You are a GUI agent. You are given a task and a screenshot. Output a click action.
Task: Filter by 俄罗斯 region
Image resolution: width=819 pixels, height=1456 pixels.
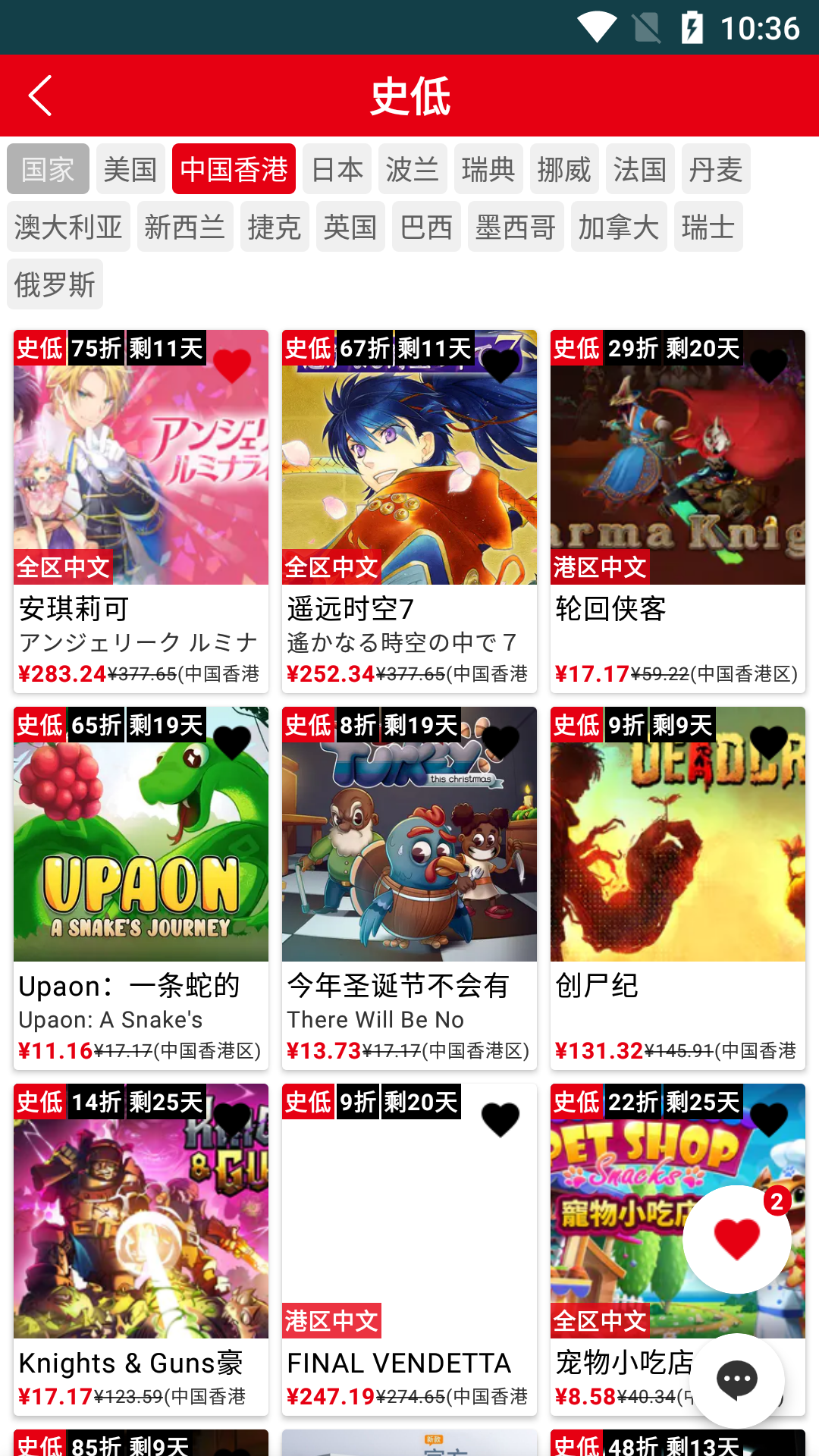(x=55, y=284)
